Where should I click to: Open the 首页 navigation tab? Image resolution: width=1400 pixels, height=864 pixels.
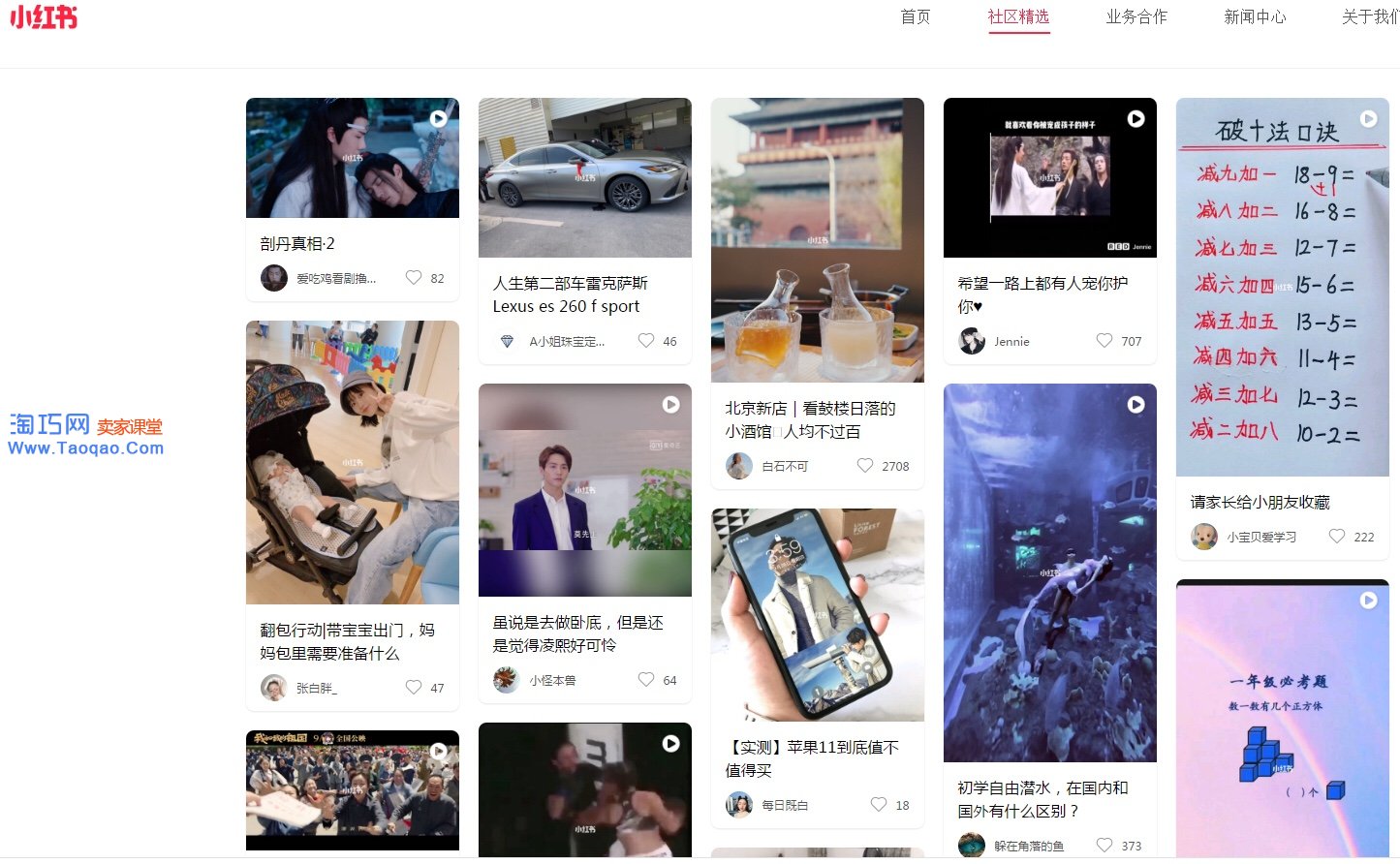tap(915, 16)
